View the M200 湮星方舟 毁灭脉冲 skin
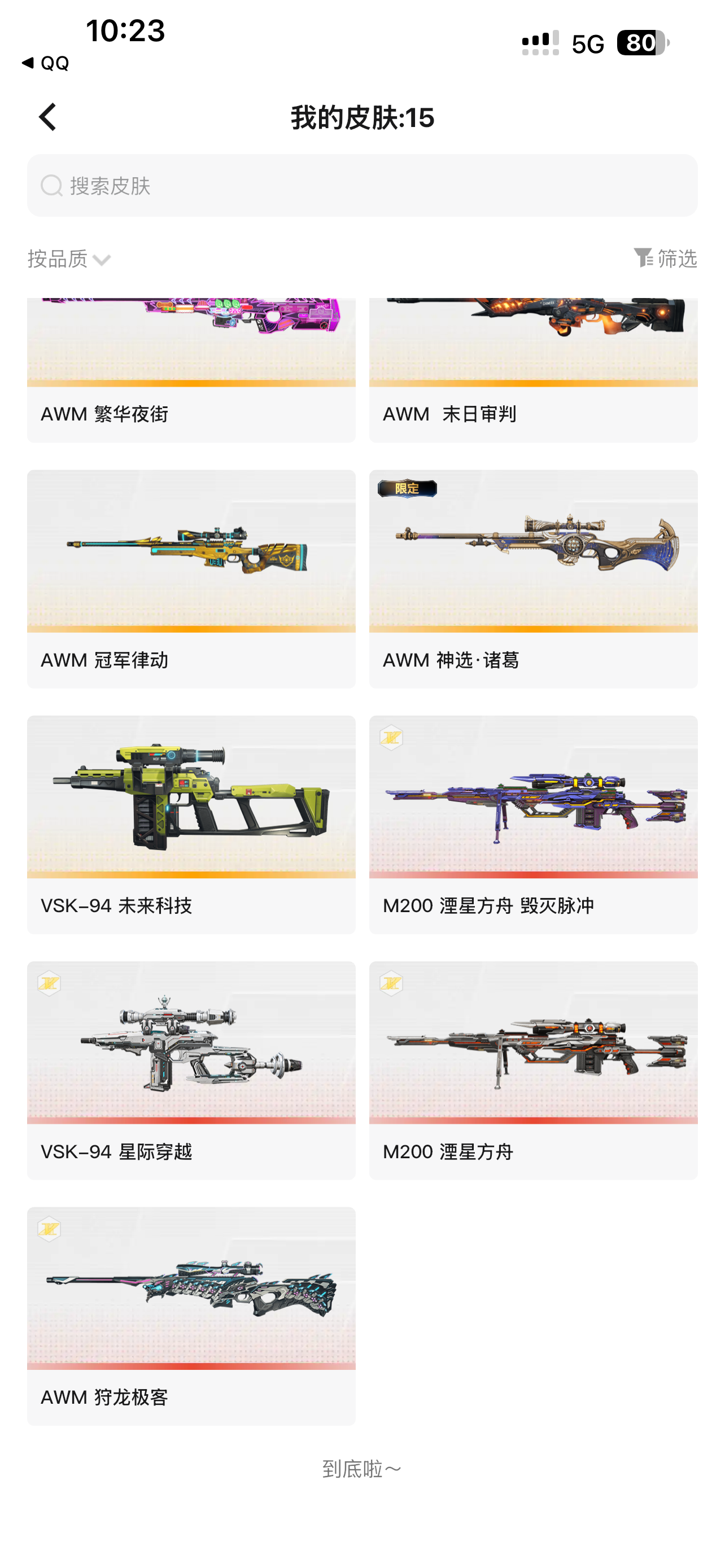 pyautogui.click(x=533, y=825)
